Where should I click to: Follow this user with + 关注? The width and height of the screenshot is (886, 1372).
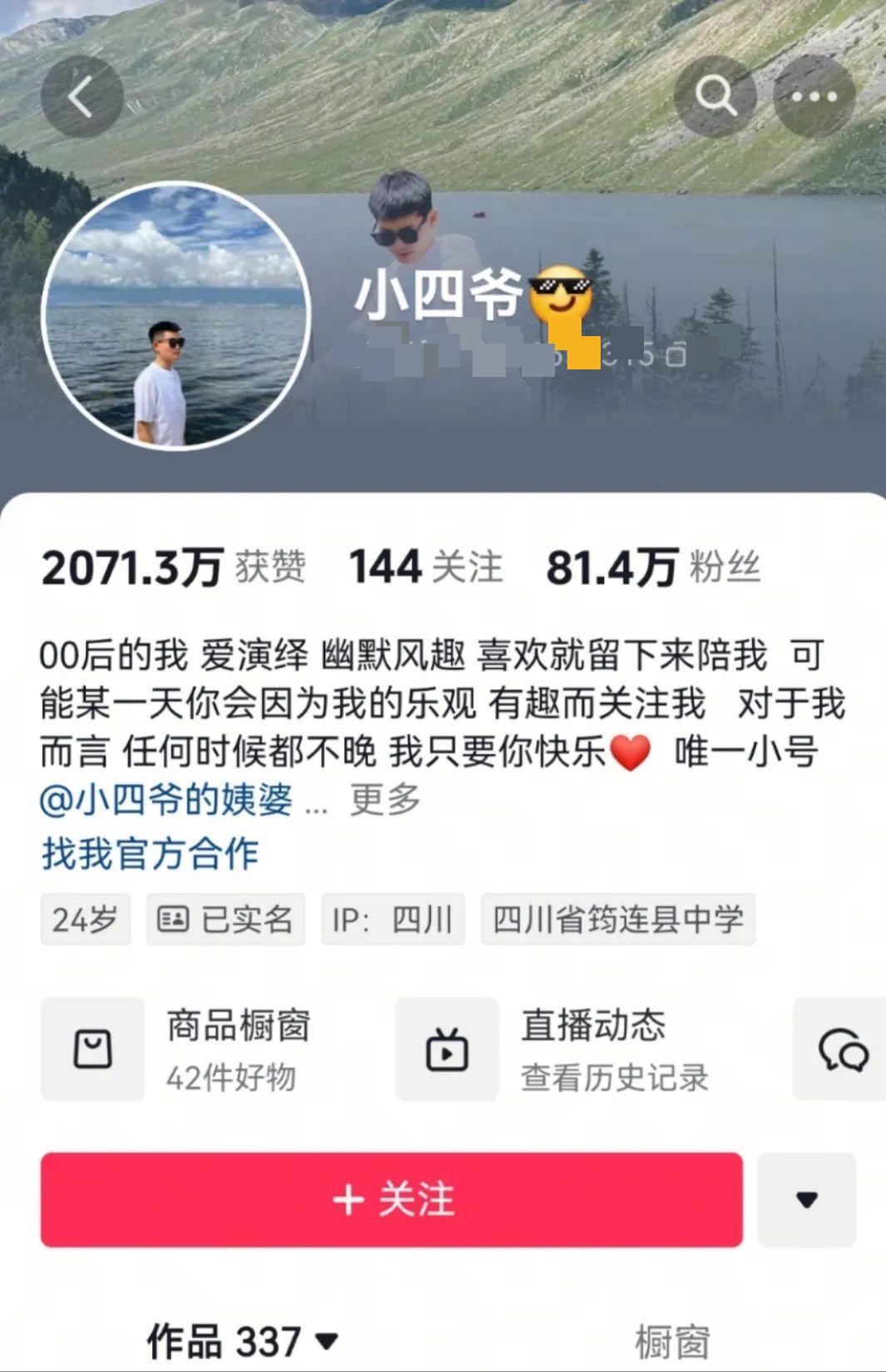point(391,1200)
